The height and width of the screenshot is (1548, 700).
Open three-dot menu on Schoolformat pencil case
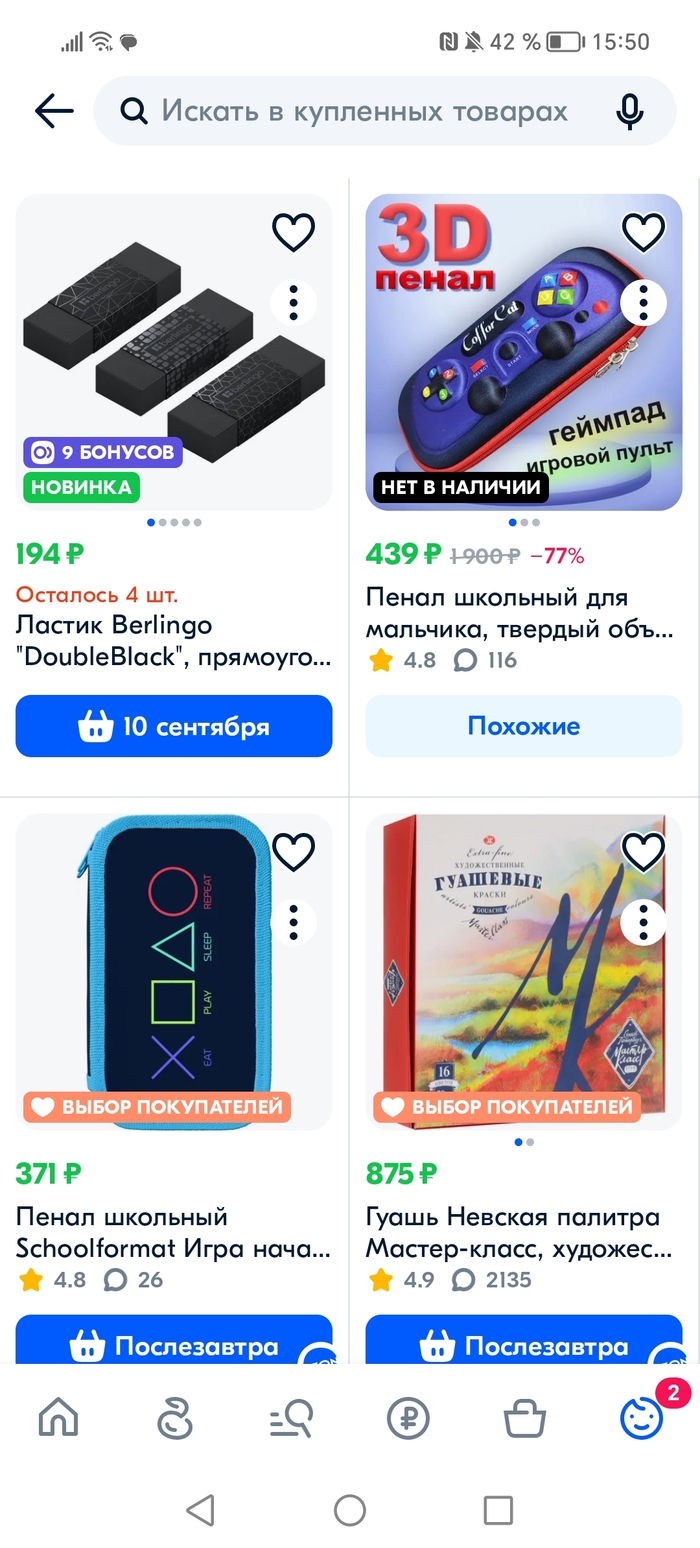(293, 922)
